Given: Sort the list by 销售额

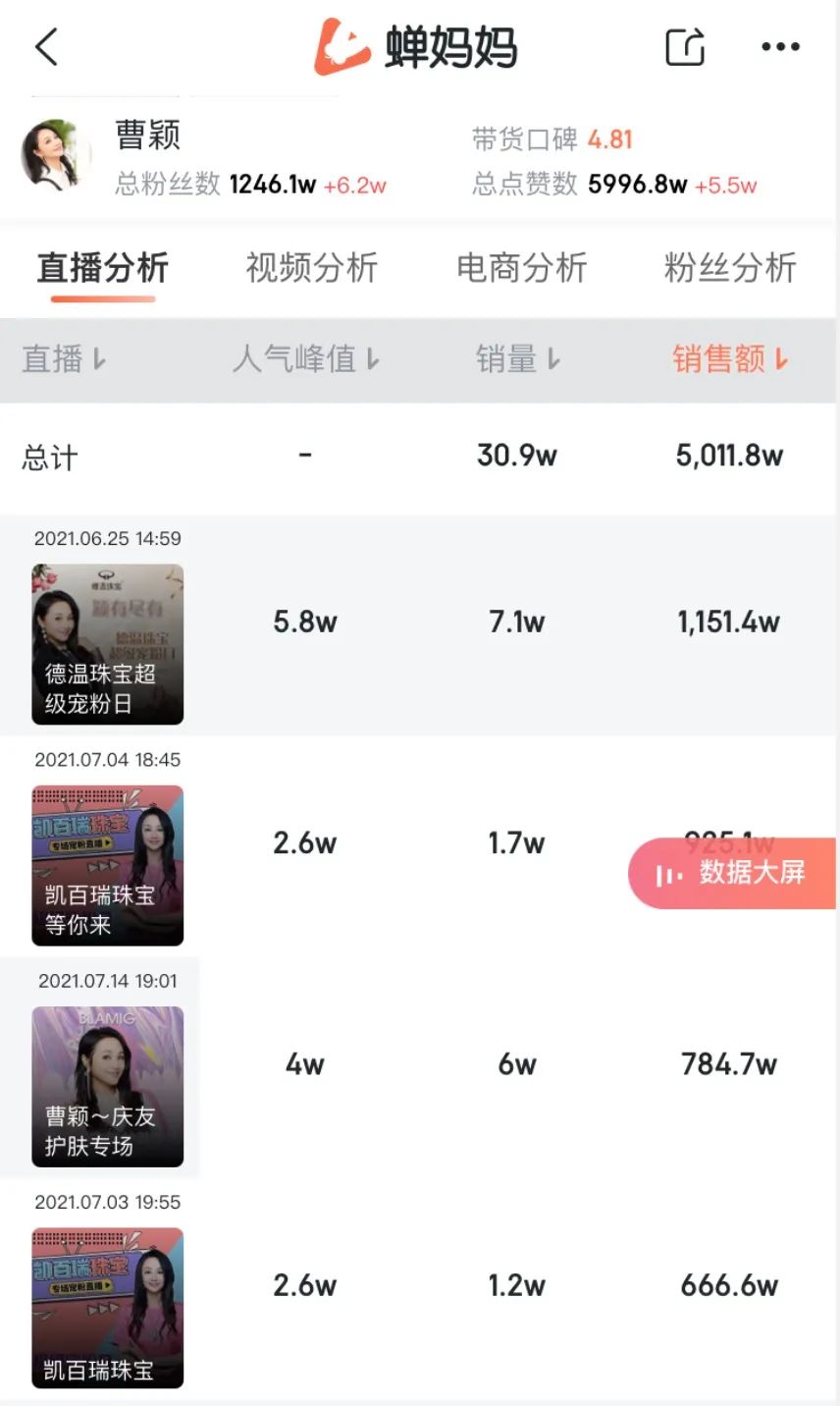Looking at the screenshot, I should pos(730,359).
